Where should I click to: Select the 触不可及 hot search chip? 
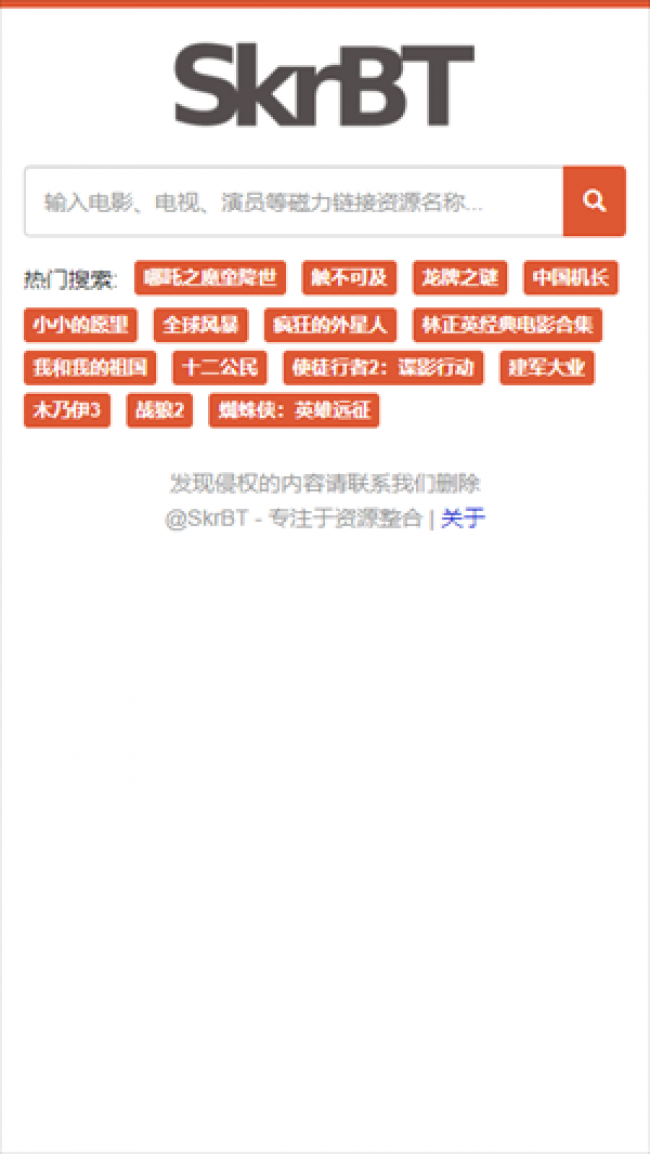coord(349,278)
